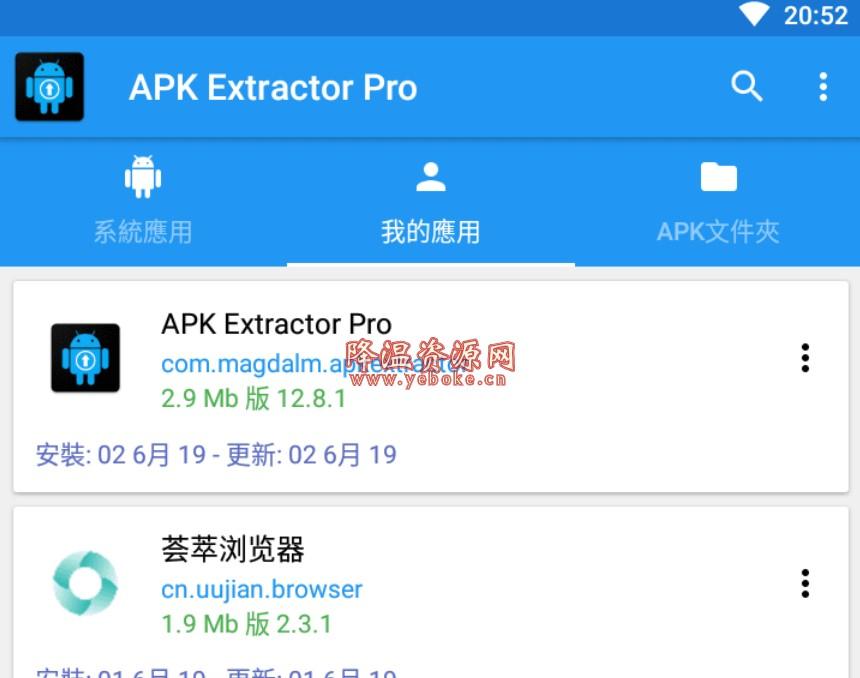Screen dimensions: 860x678
Task: Open options menu for 荟萃浏览器
Action: coord(805,584)
